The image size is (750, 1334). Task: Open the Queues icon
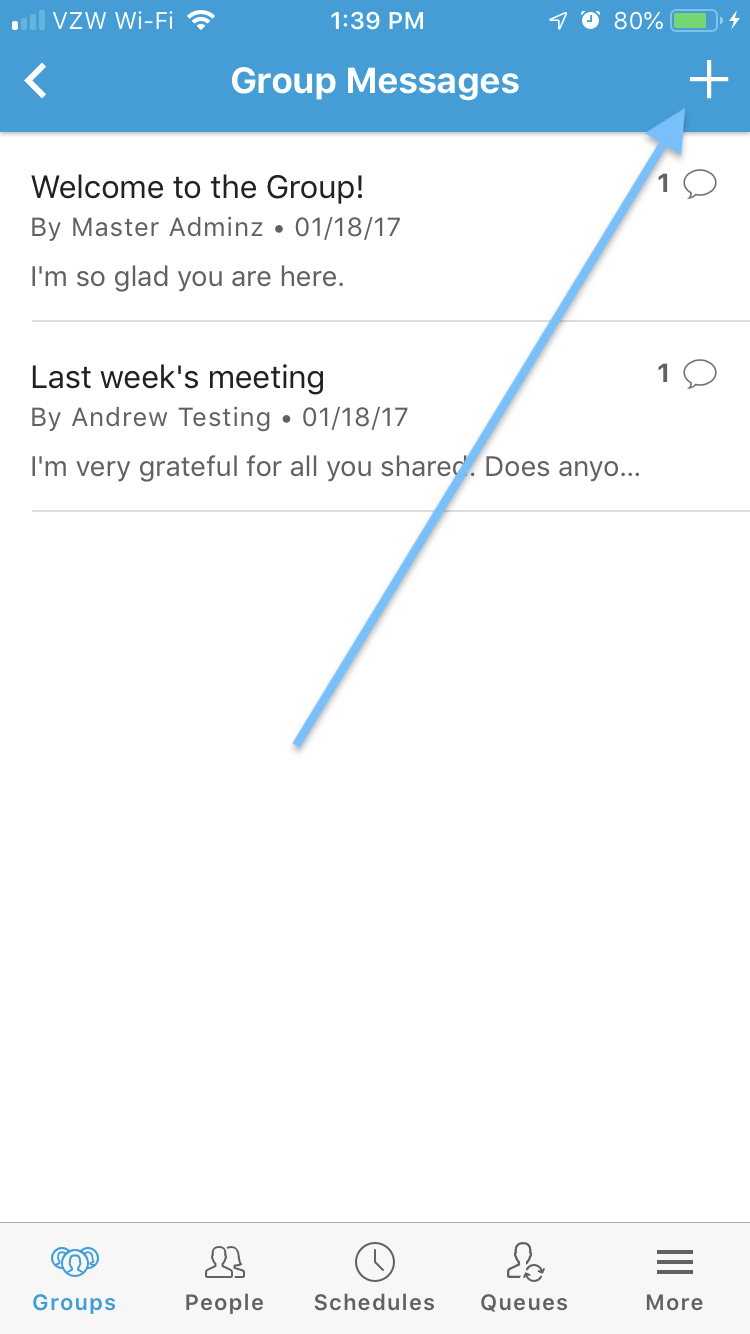pyautogui.click(x=524, y=1262)
